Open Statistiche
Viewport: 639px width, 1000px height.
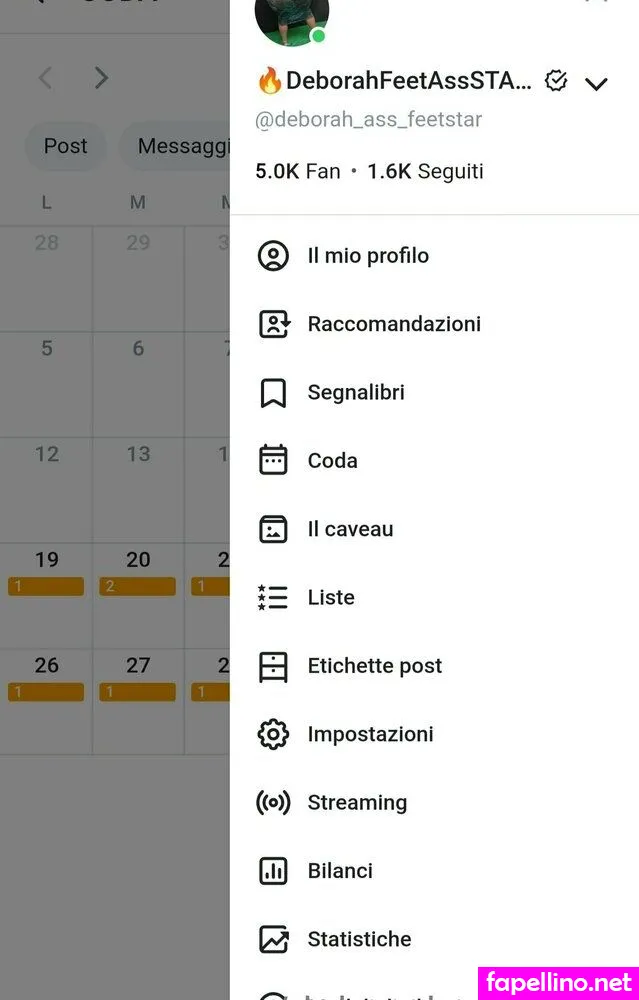[x=358, y=939]
